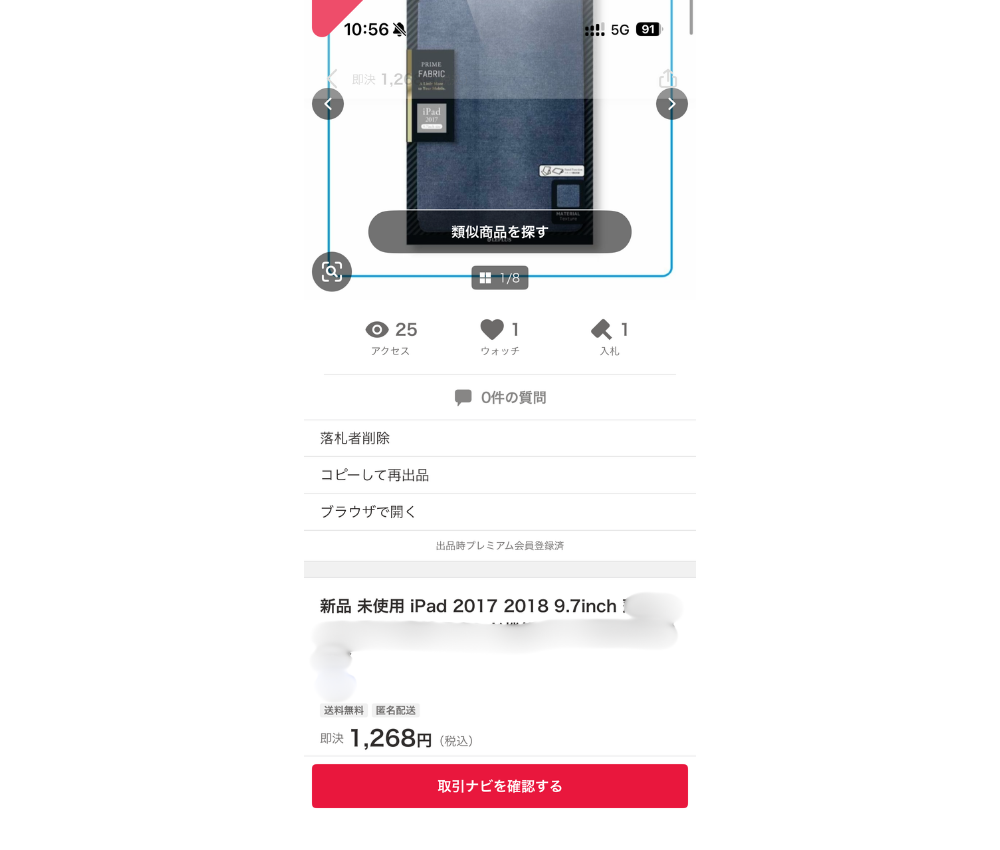The height and width of the screenshot is (850, 1000).
Task: Choose コピーして再出品
Action: point(499,475)
